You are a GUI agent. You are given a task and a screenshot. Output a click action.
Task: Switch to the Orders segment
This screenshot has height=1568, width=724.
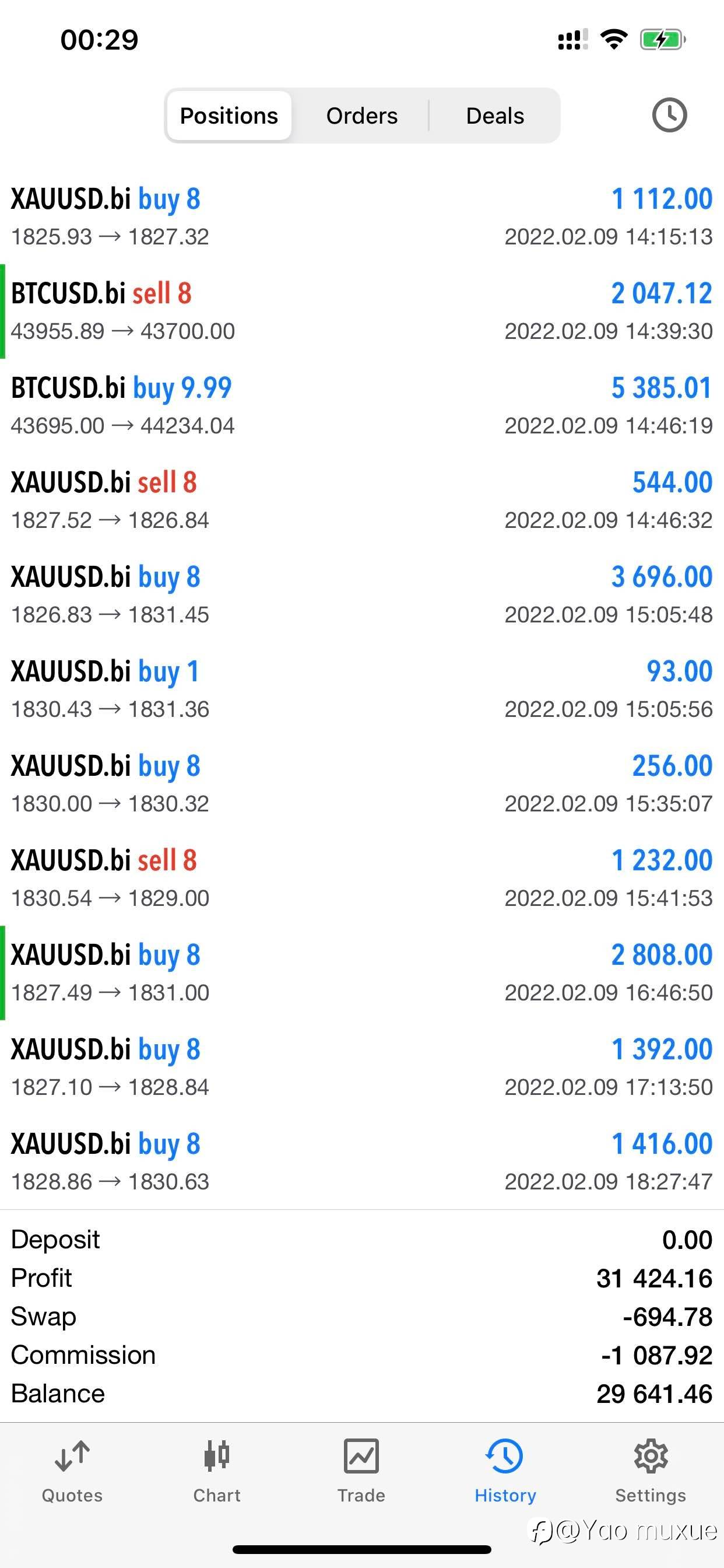362,116
